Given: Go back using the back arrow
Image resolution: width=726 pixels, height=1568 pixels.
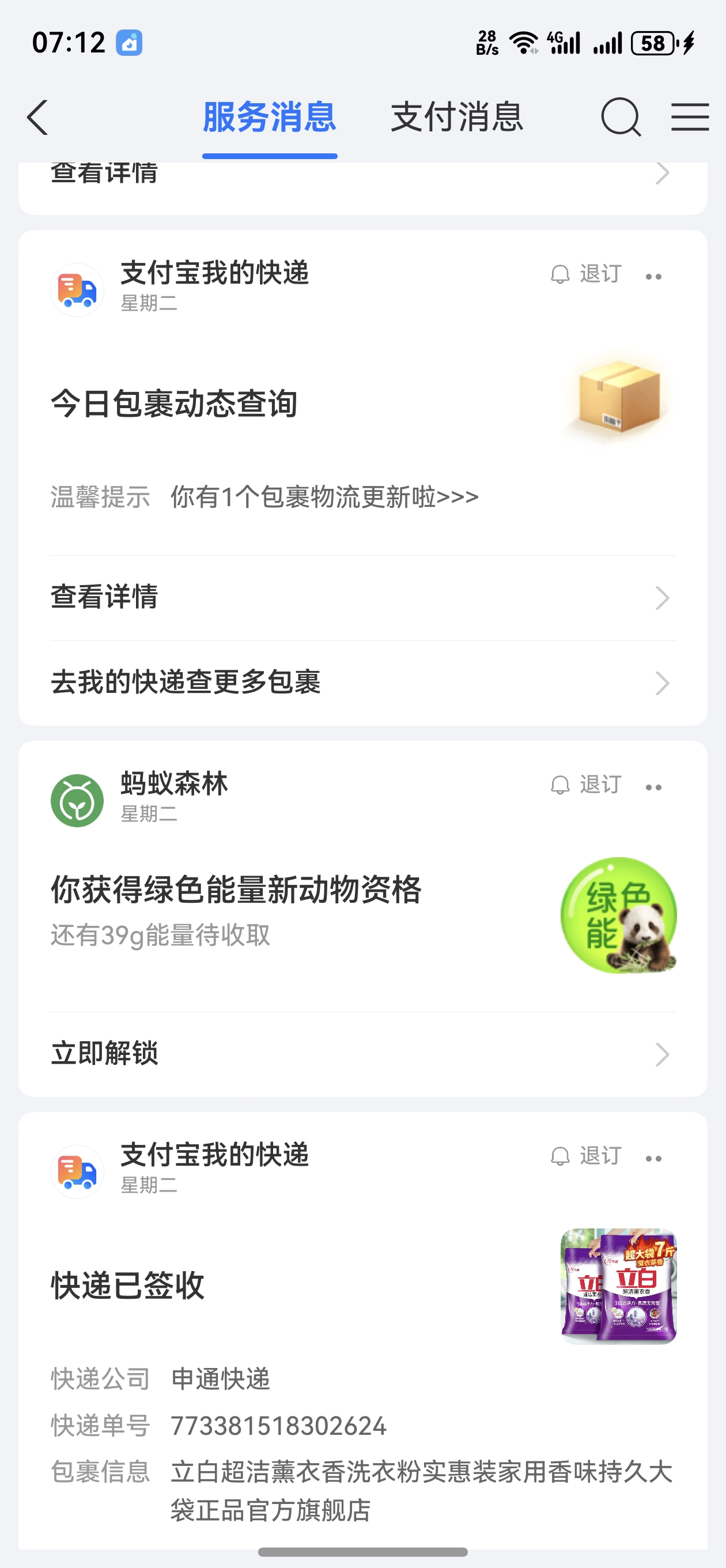Looking at the screenshot, I should [x=36, y=117].
